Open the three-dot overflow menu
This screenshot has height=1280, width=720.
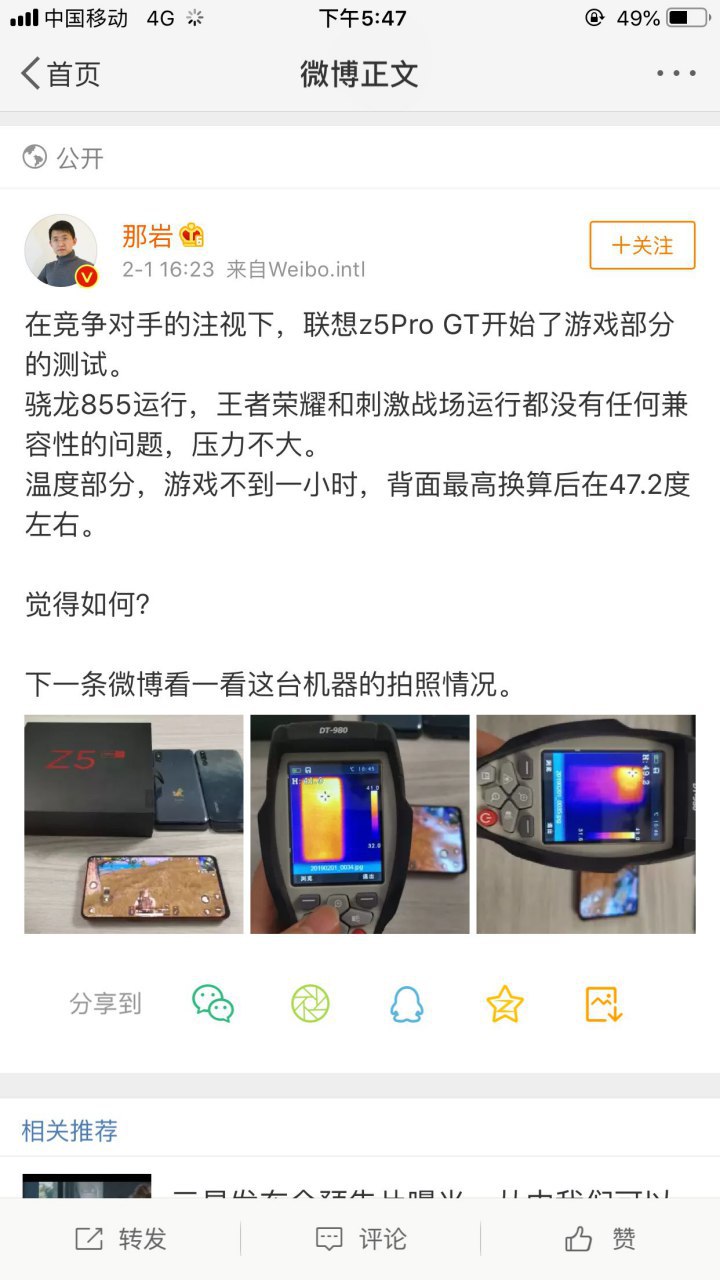(x=676, y=74)
